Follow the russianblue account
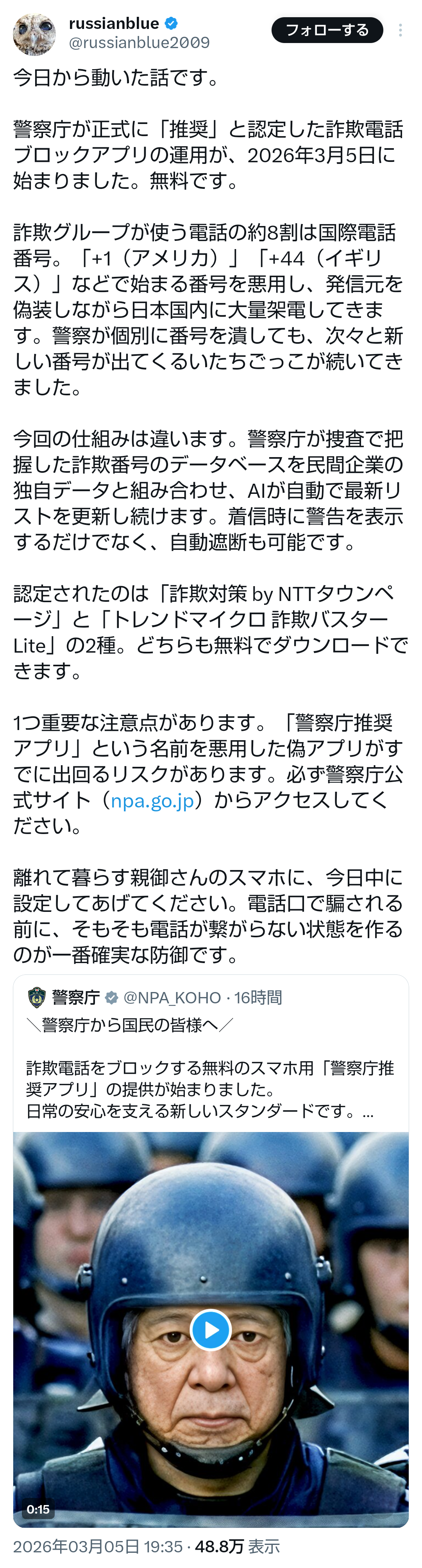 tap(327, 30)
